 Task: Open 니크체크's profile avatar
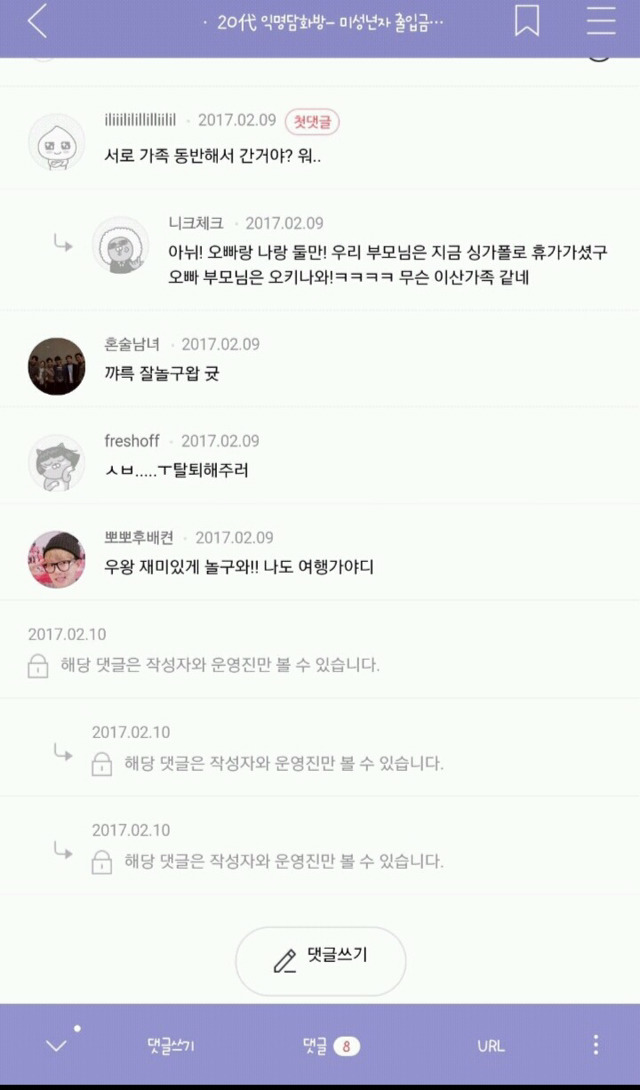pyautogui.click(x=121, y=245)
